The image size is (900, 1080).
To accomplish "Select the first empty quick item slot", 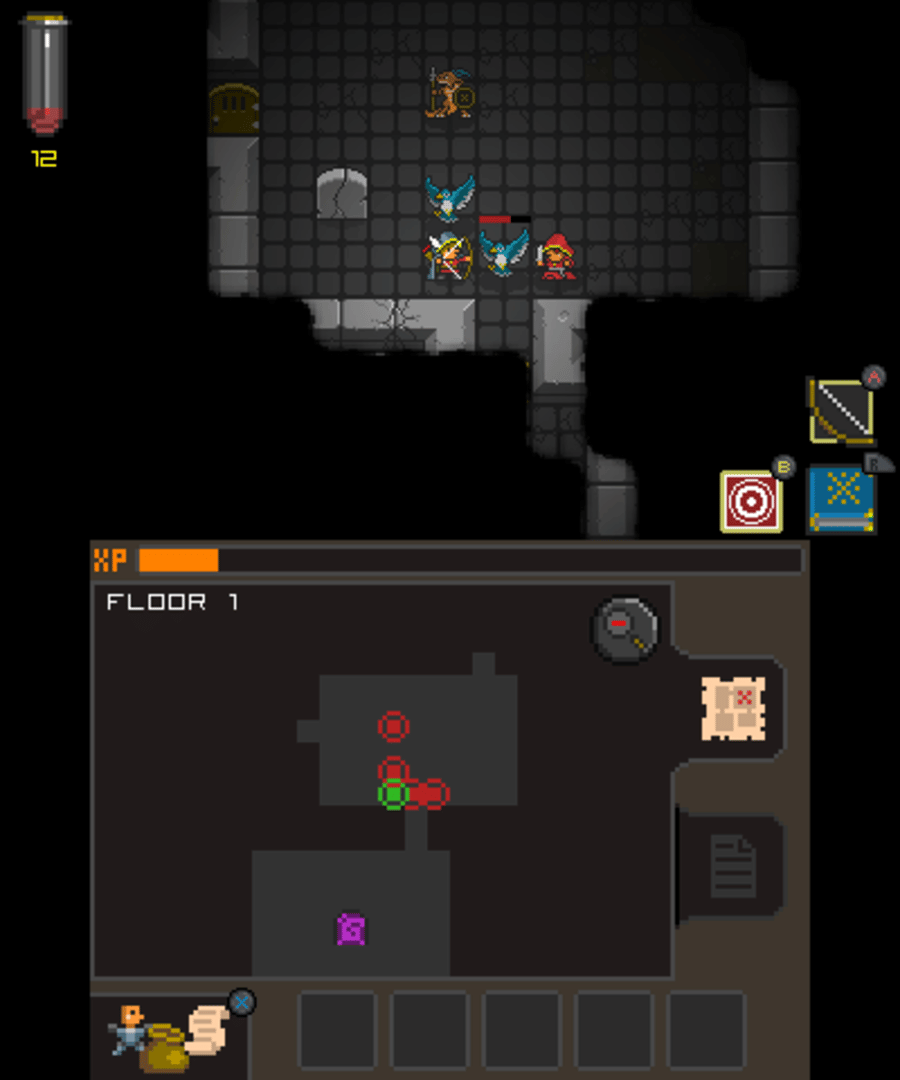I will 337,1030.
